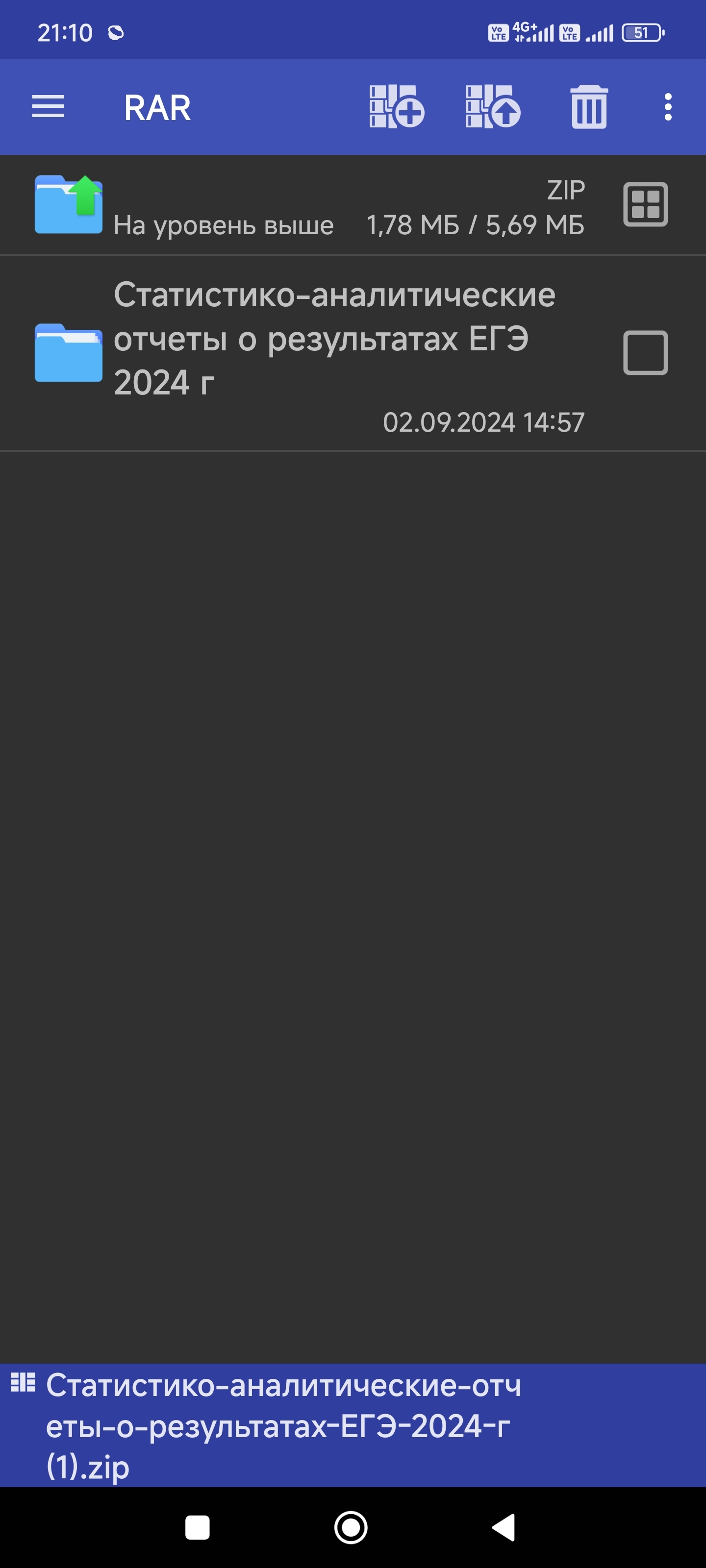706x1568 pixels.
Task: Open the hamburger navigation drawer
Action: tap(48, 106)
